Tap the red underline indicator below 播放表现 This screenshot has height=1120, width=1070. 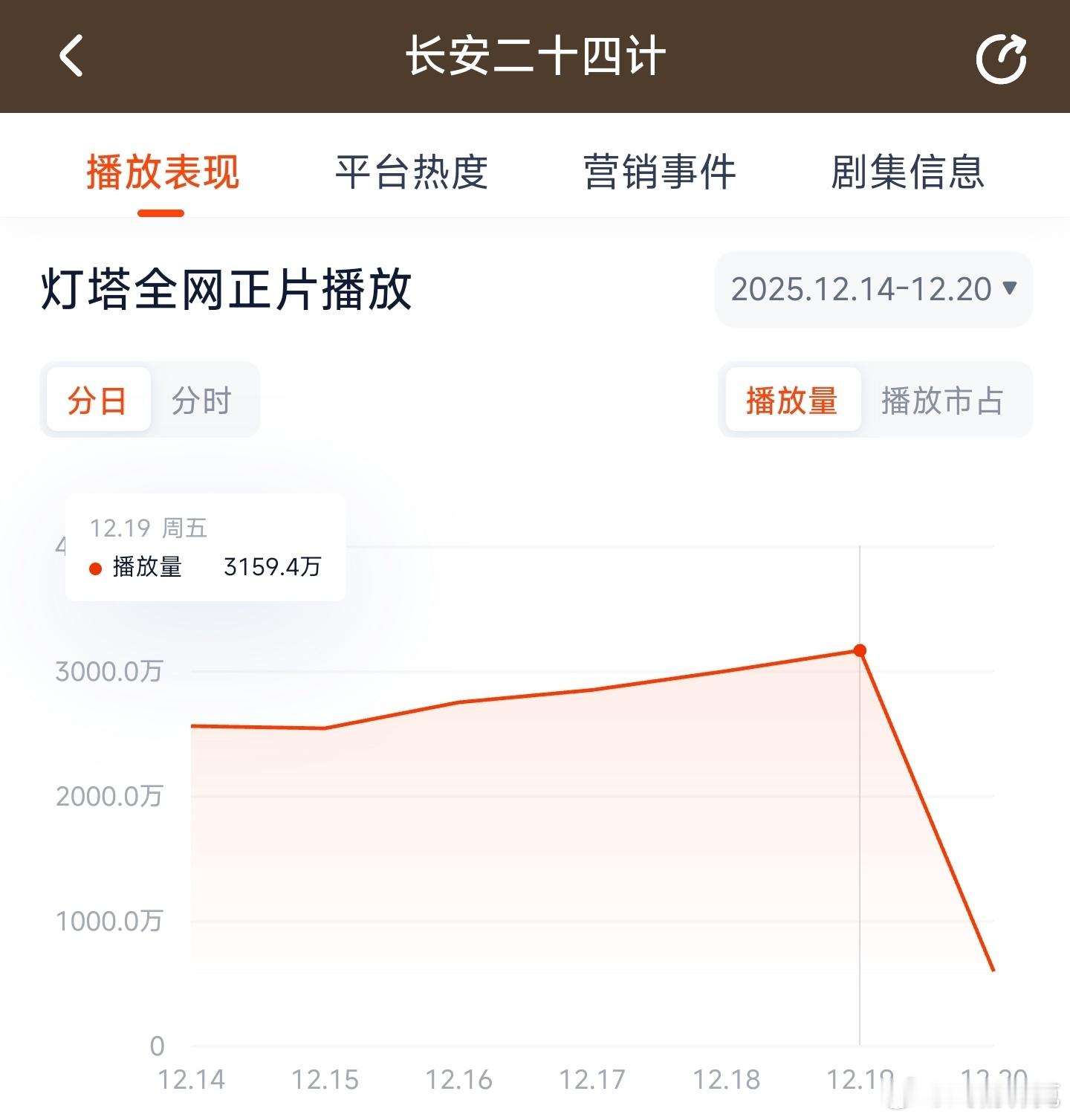pos(160,213)
